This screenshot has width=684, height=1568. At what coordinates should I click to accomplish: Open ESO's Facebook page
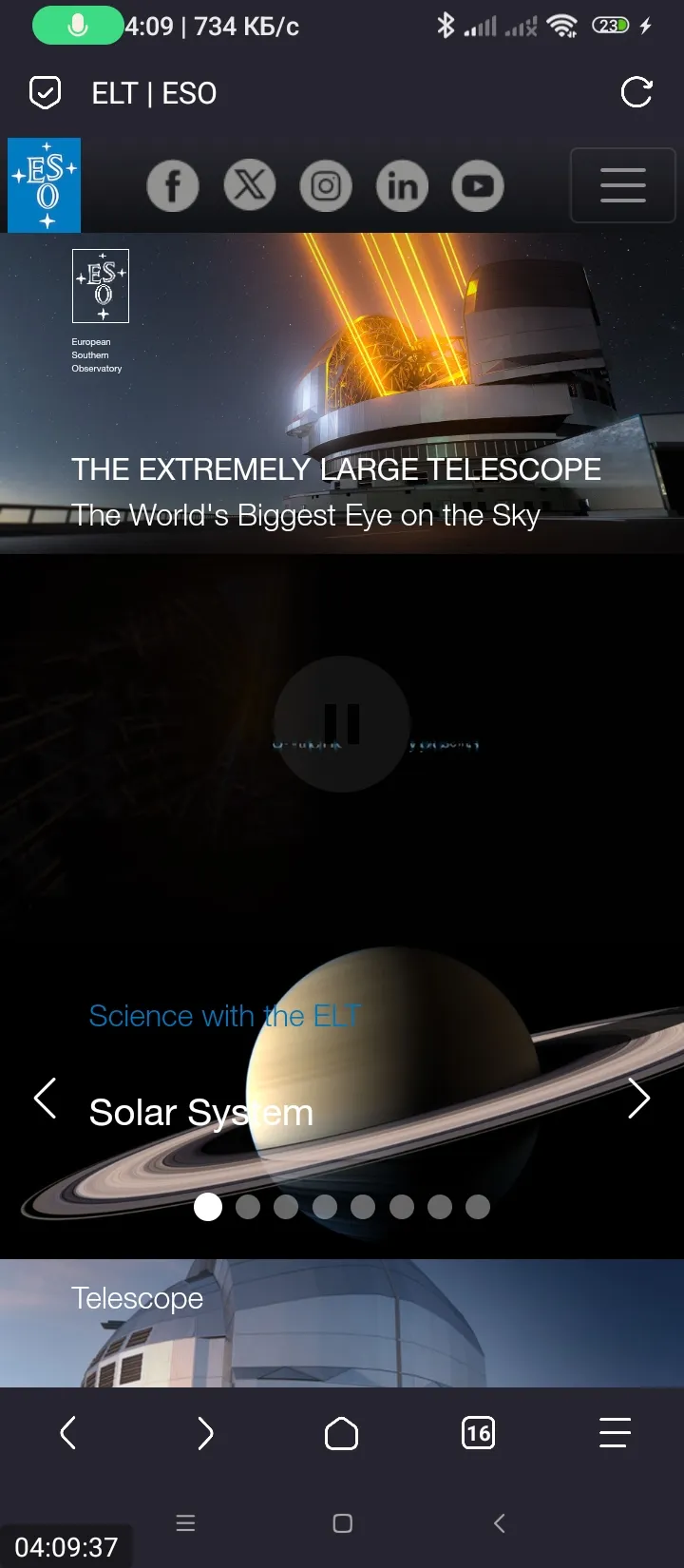coord(173,185)
